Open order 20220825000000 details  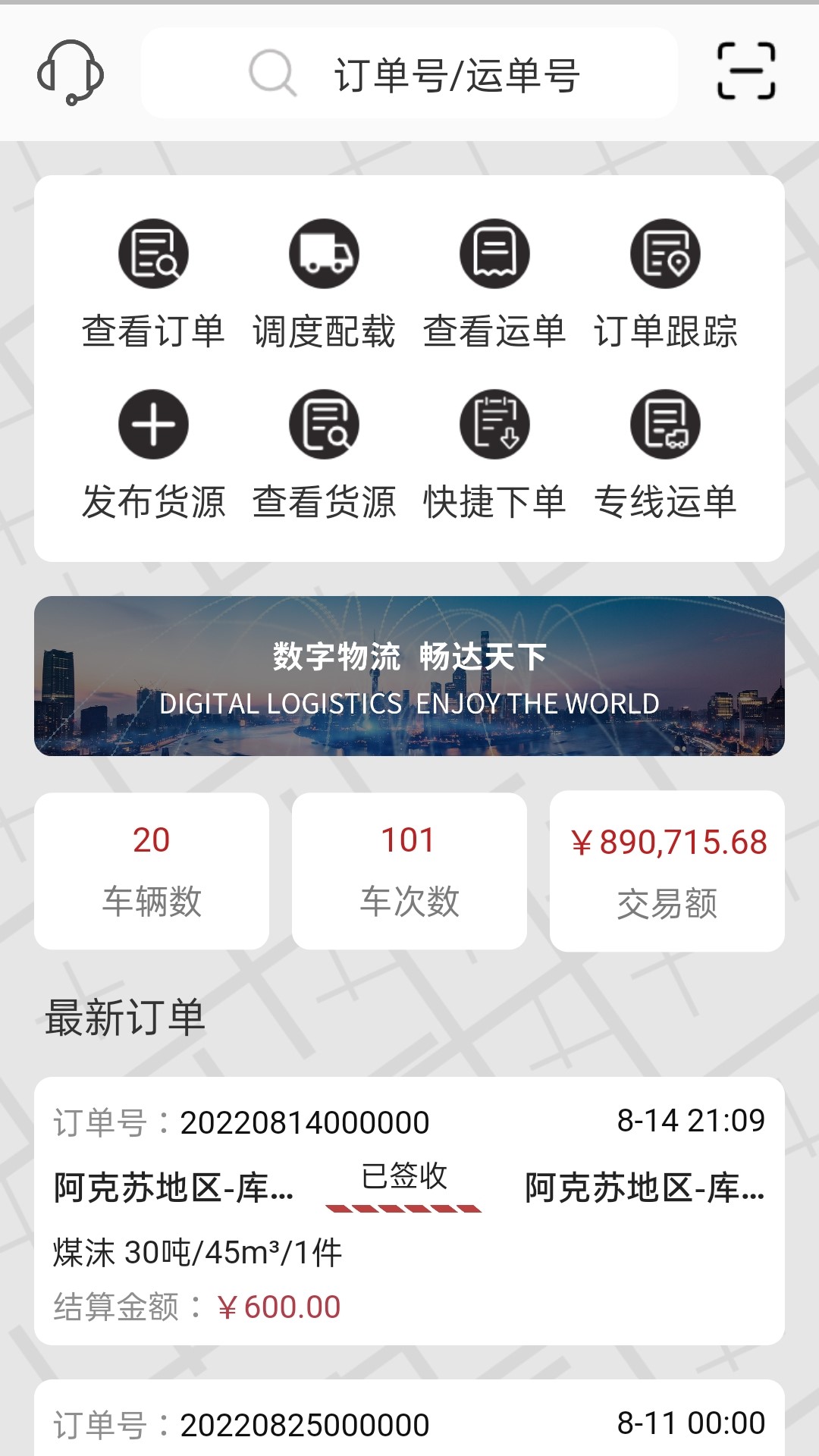(x=409, y=1423)
